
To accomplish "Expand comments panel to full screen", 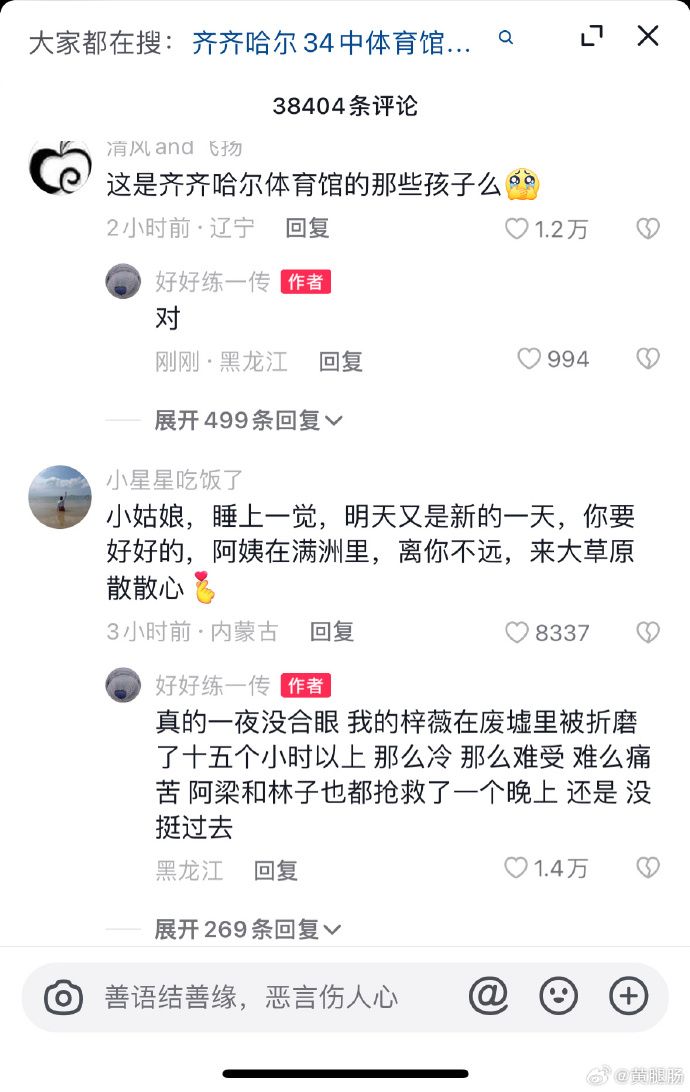I will [x=592, y=37].
